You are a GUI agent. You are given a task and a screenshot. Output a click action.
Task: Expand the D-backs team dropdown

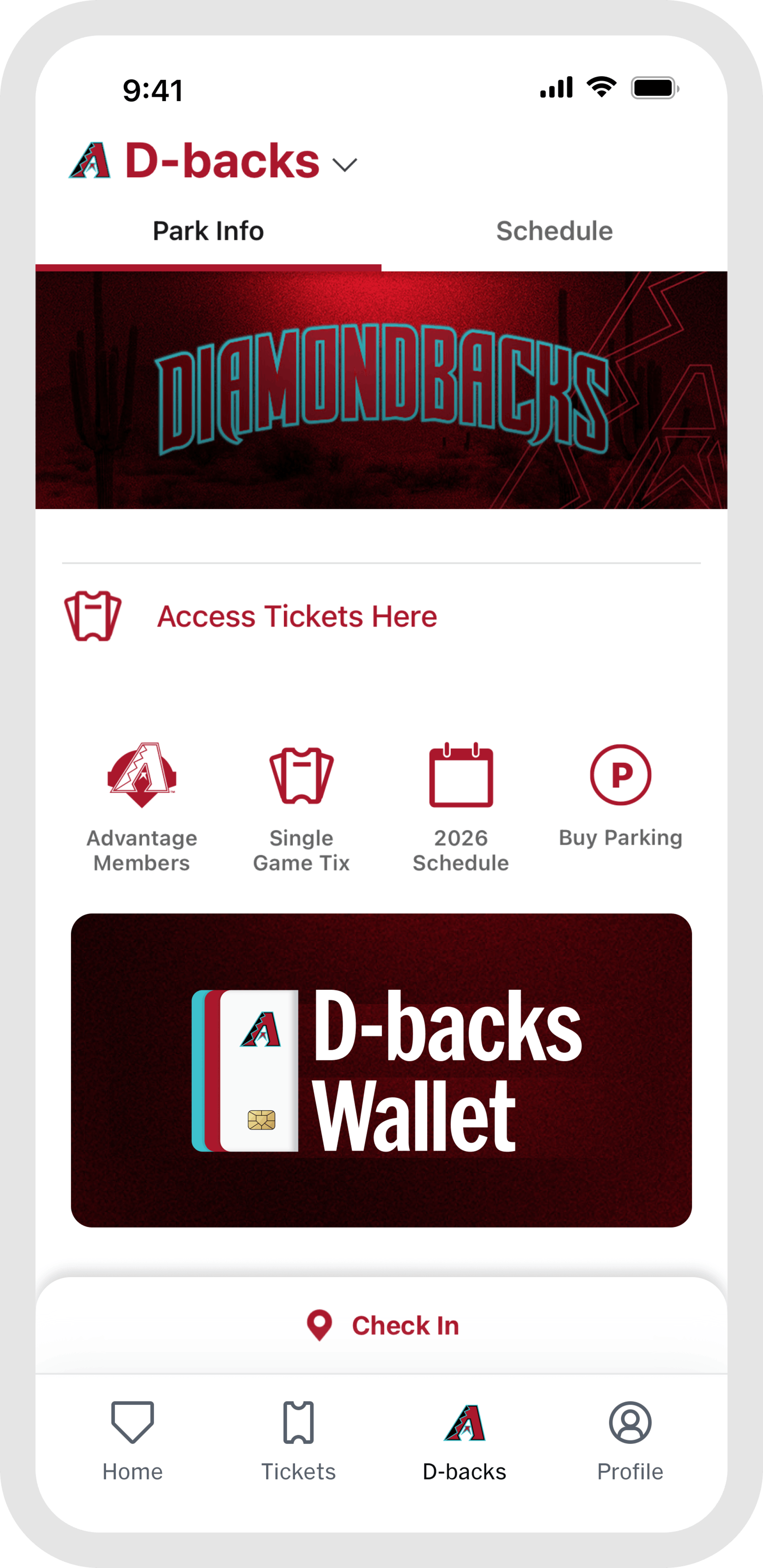pos(345,164)
